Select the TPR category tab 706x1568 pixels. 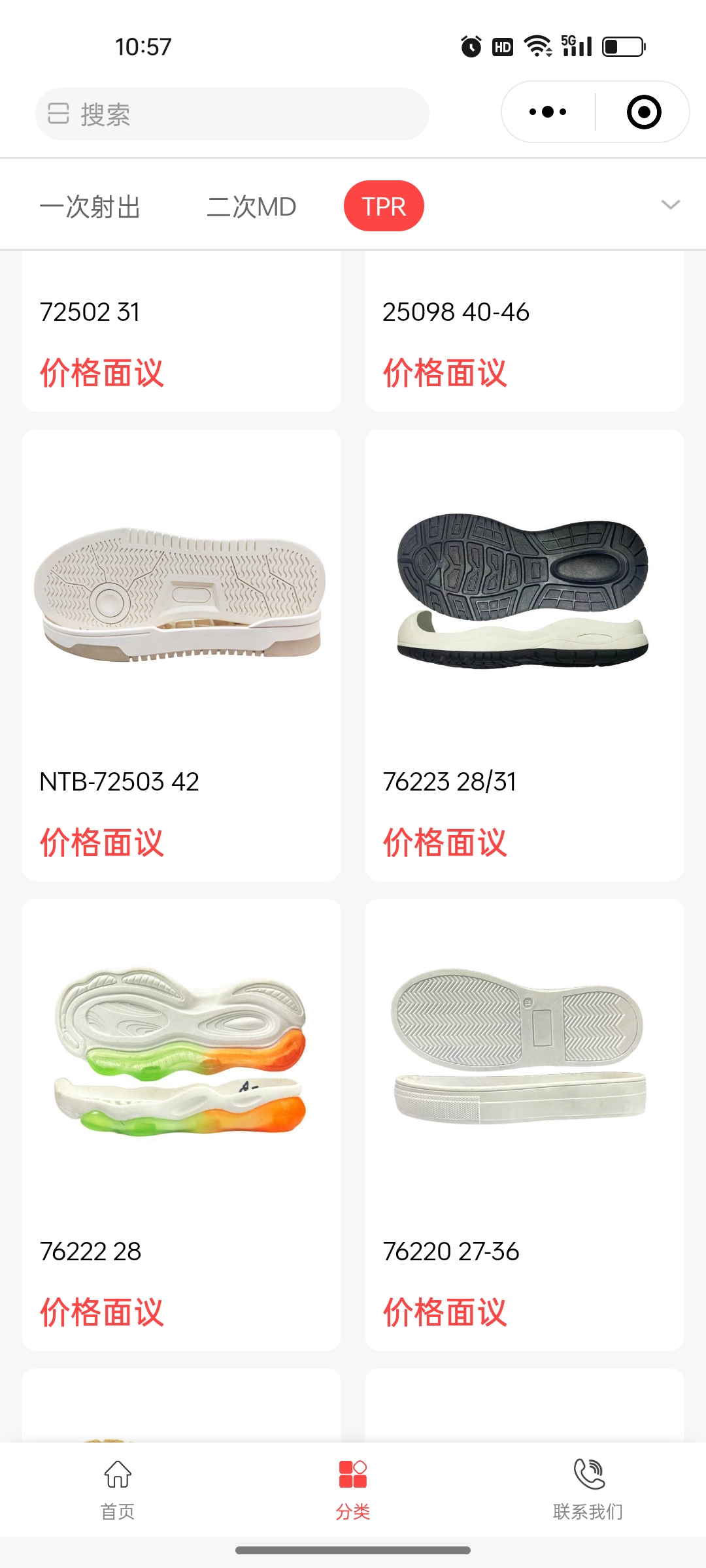[384, 206]
